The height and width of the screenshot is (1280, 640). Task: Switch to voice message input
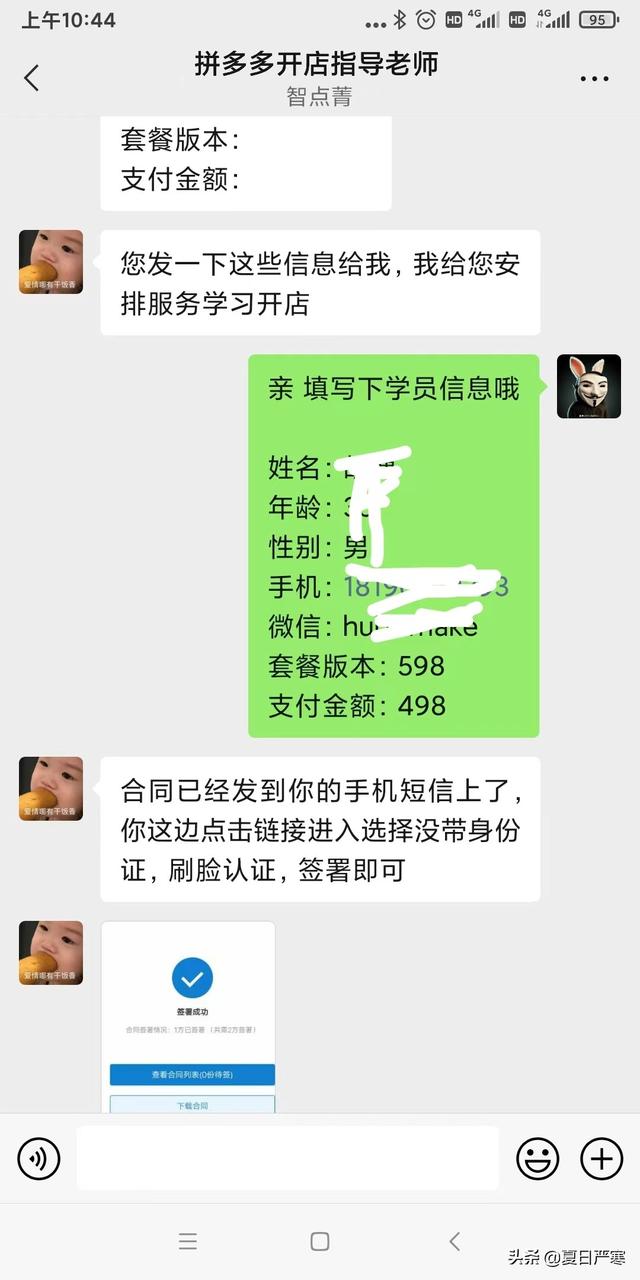(x=39, y=1159)
